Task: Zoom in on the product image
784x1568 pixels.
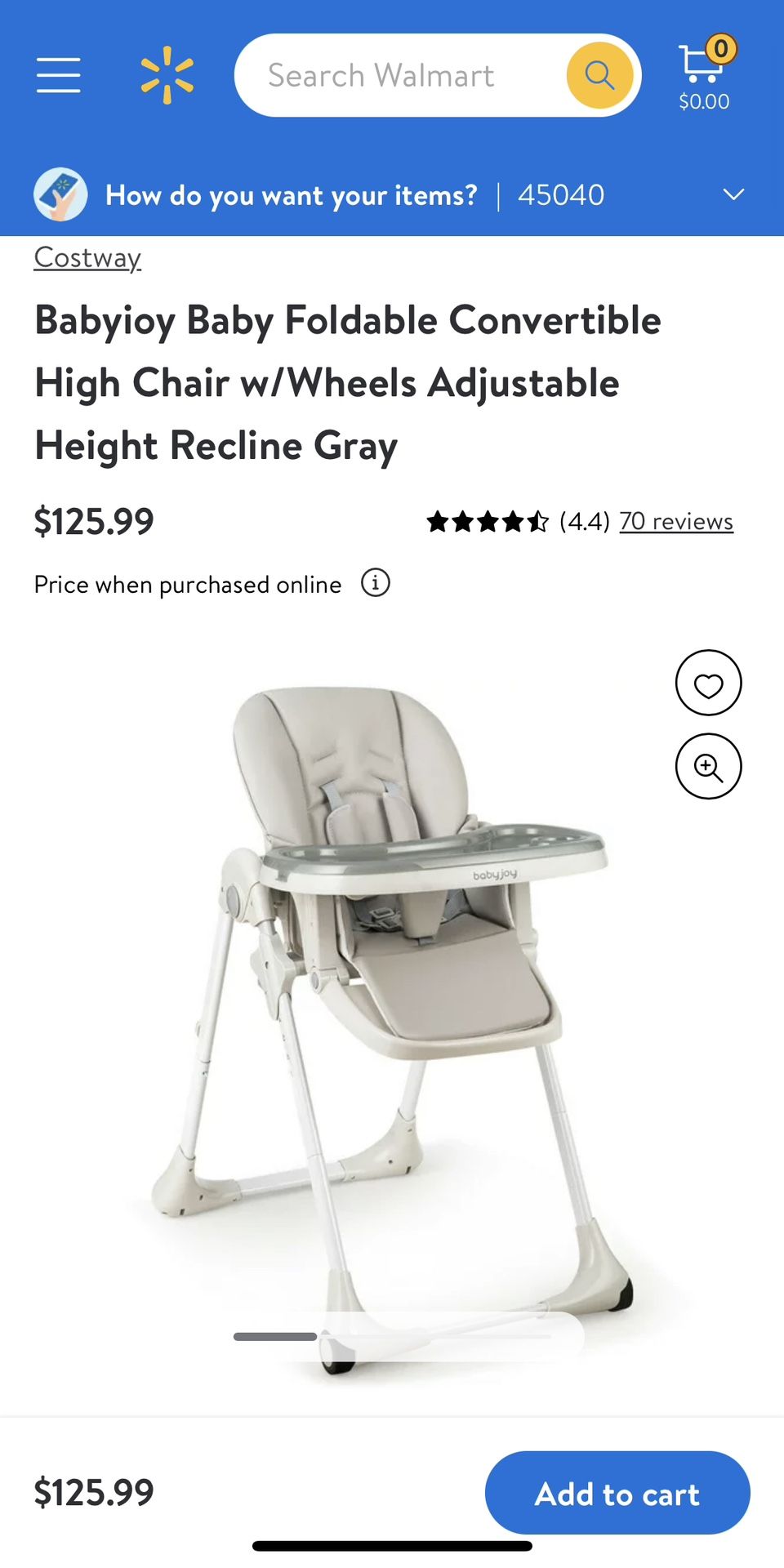Action: click(x=708, y=766)
